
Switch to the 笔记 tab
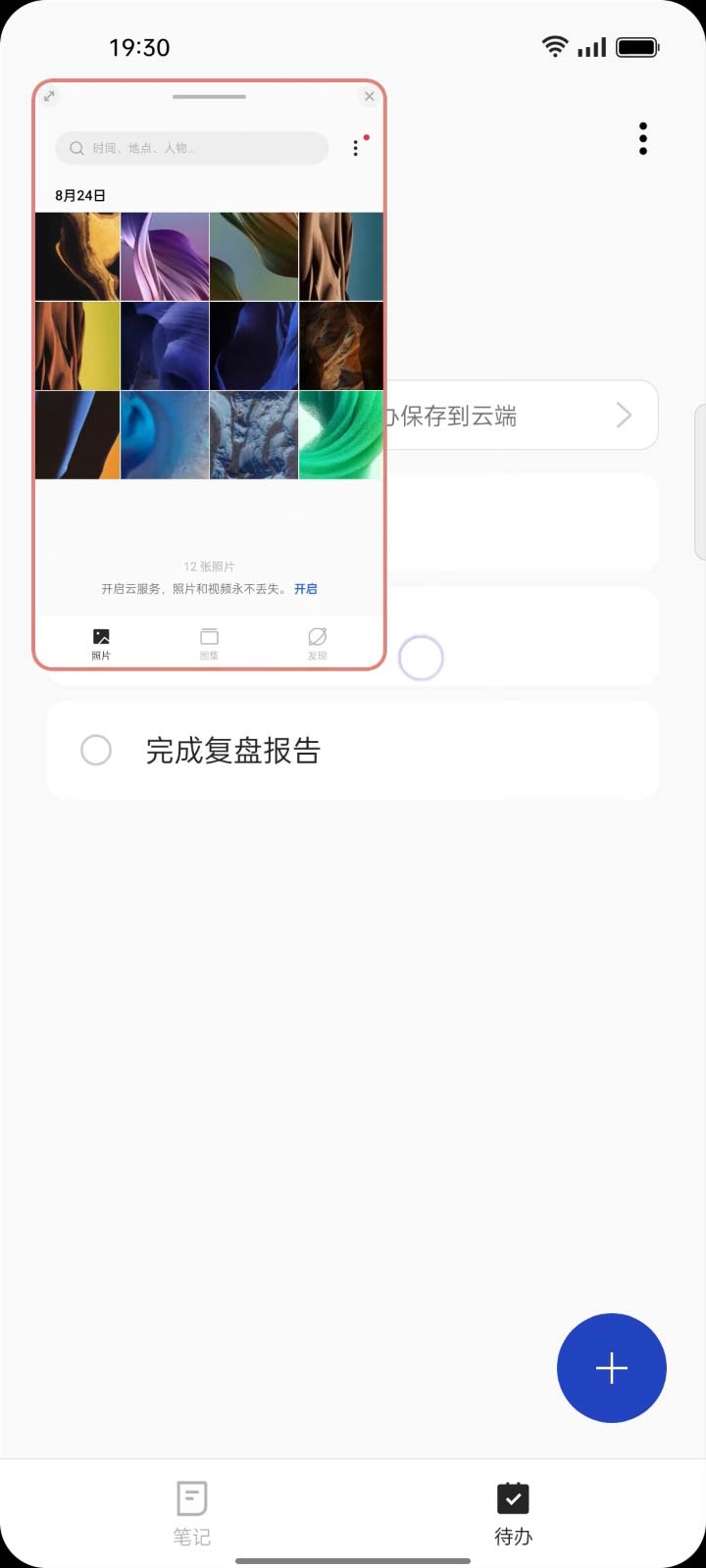pyautogui.click(x=192, y=1513)
